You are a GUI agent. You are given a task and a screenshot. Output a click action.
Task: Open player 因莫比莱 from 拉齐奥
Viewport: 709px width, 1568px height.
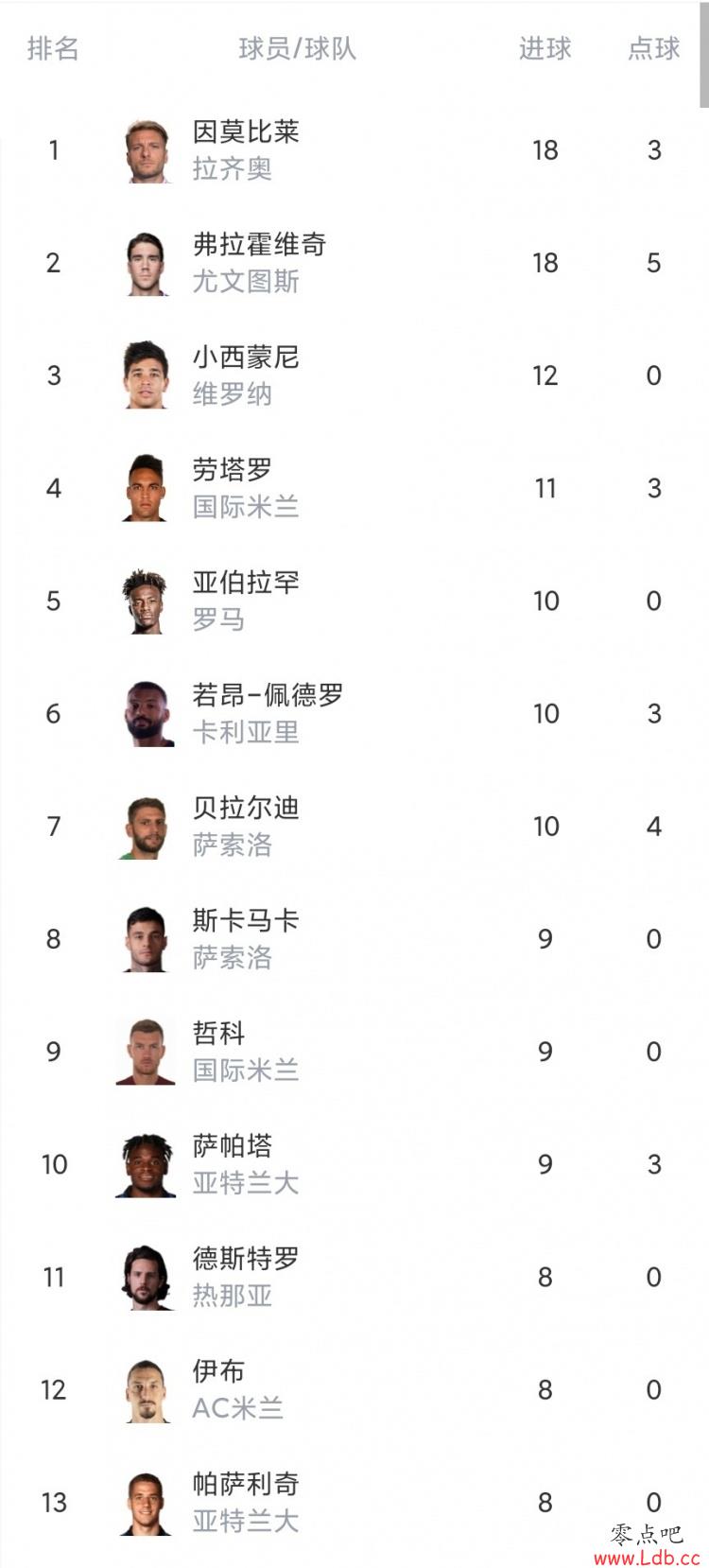[354, 150]
